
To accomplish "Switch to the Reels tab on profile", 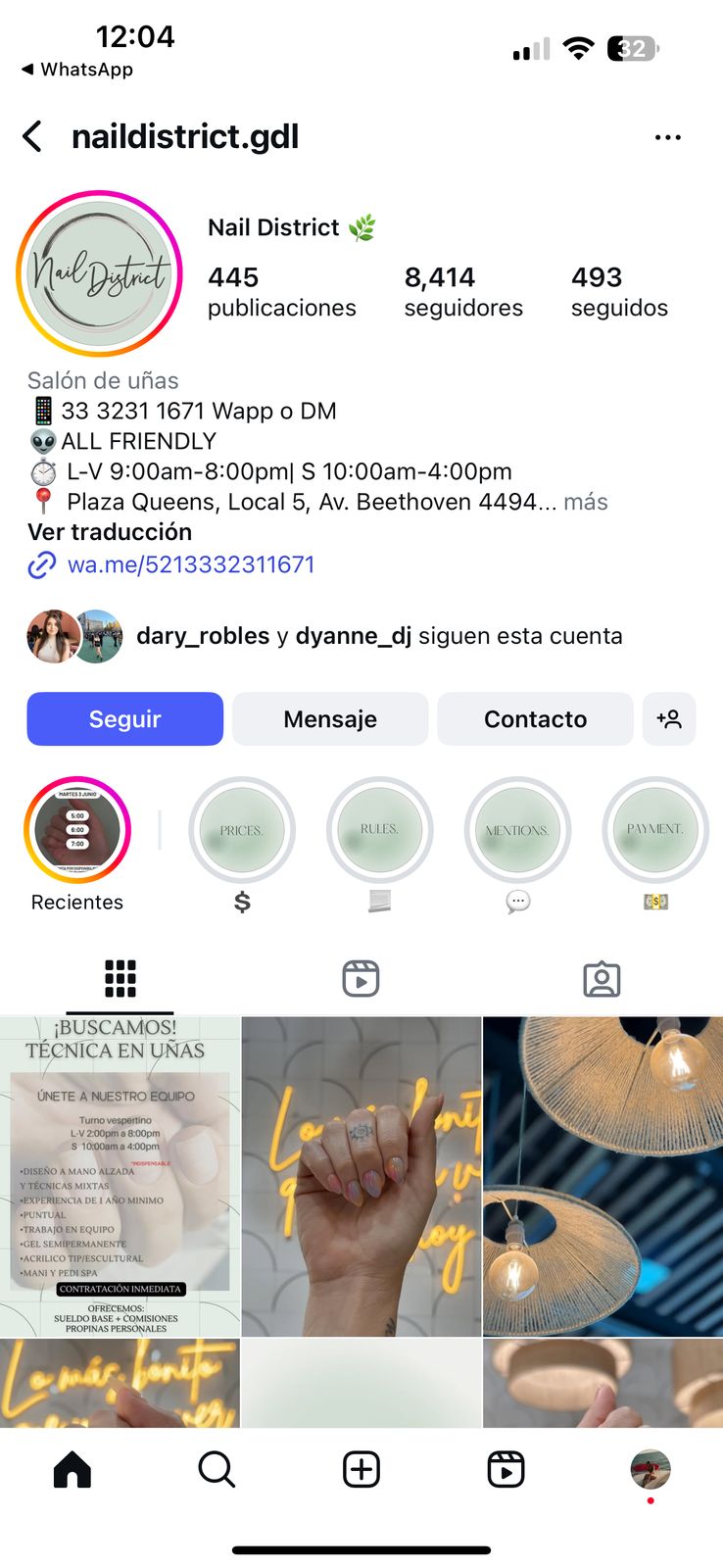I will click(361, 979).
